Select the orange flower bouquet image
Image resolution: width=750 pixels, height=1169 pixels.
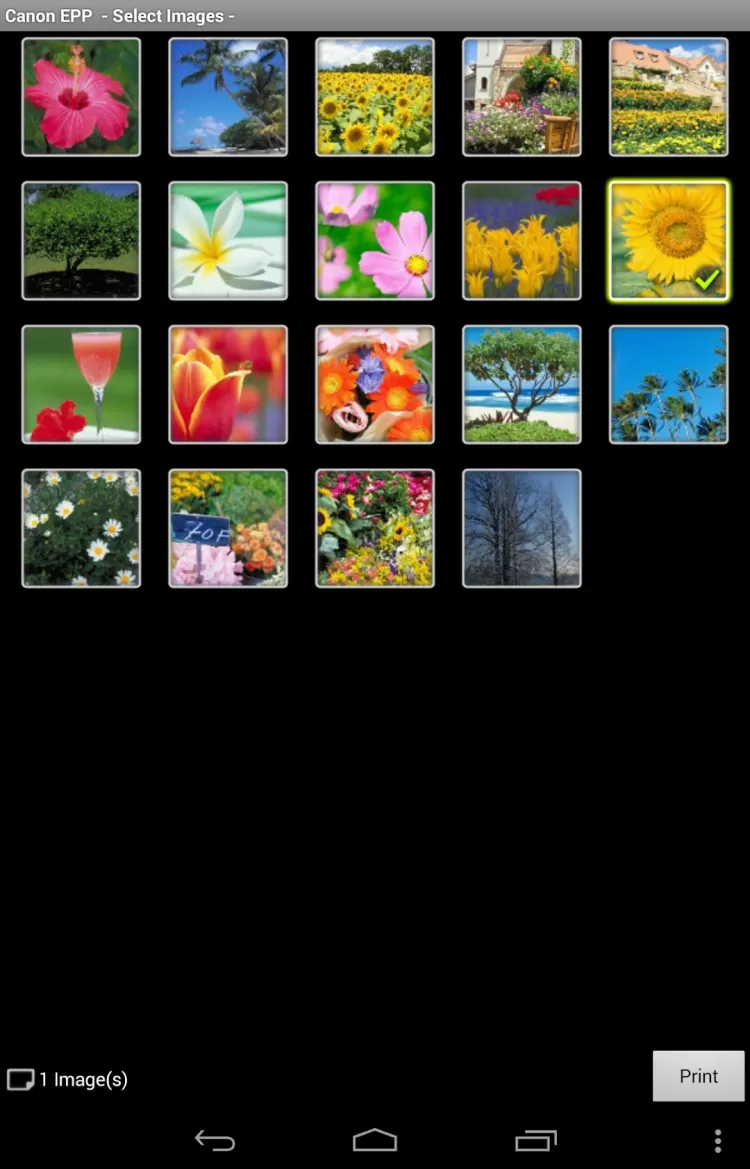375,385
